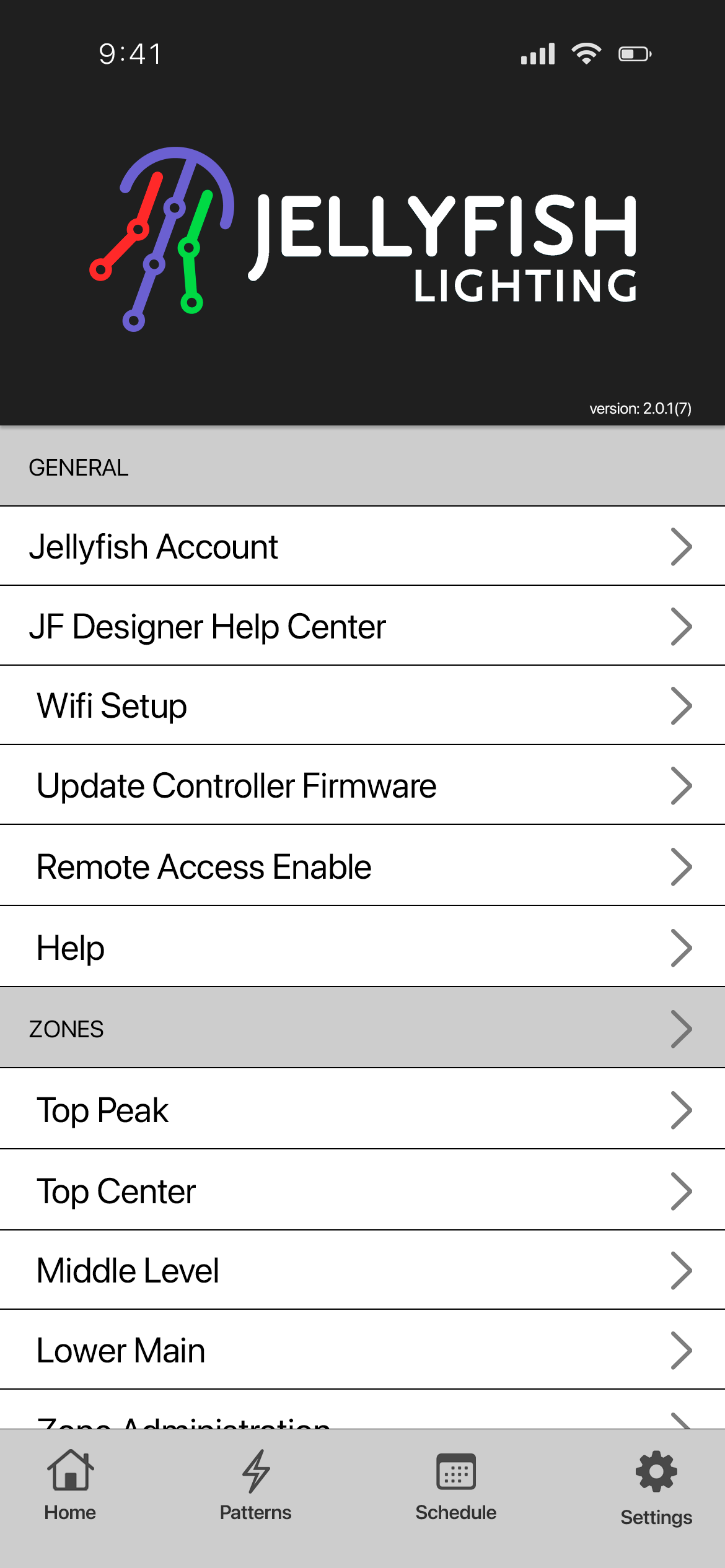Select Update Controller Firmware
This screenshot has width=725, height=1568.
click(x=362, y=786)
